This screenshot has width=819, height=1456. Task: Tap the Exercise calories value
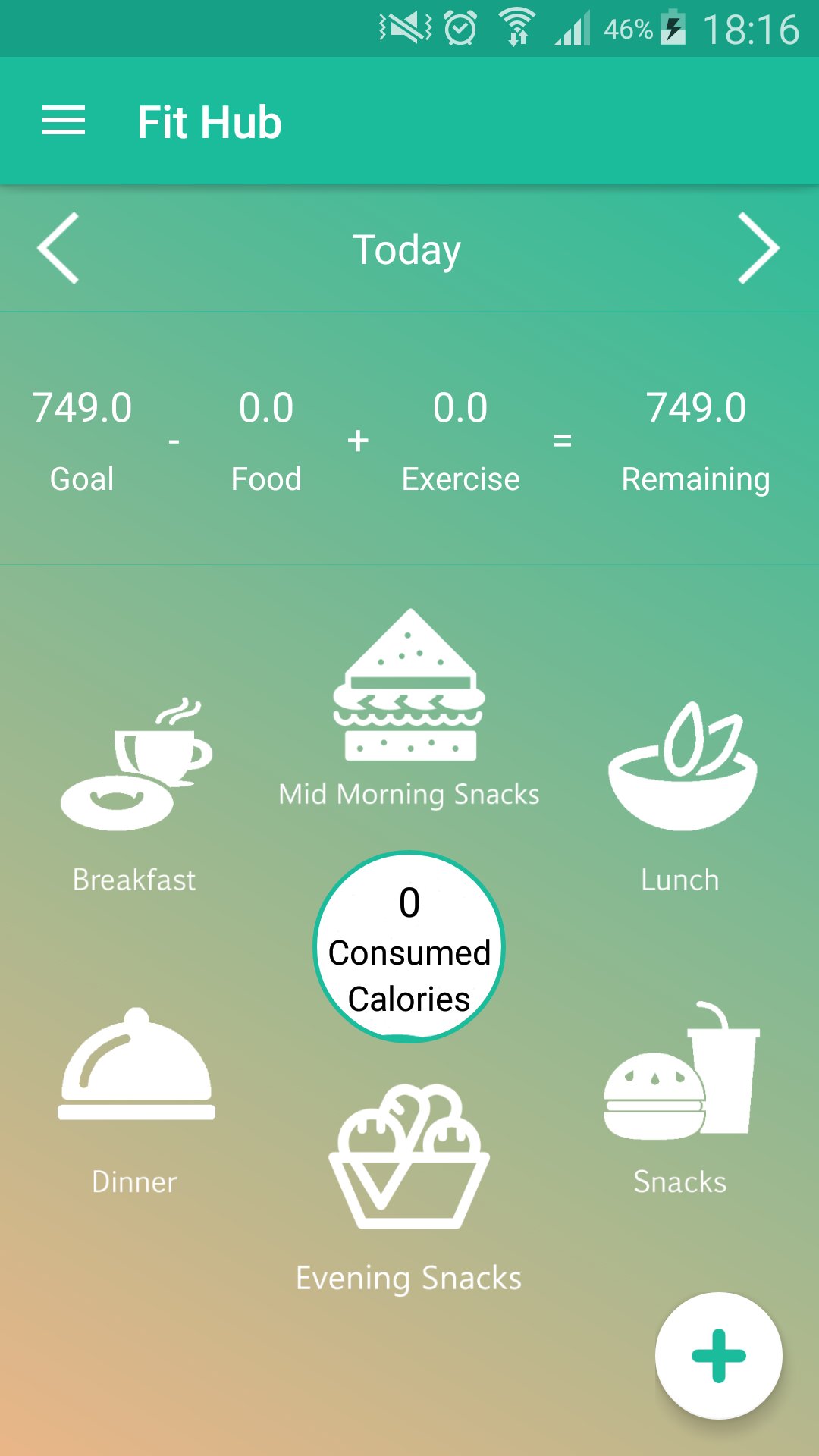tap(461, 407)
